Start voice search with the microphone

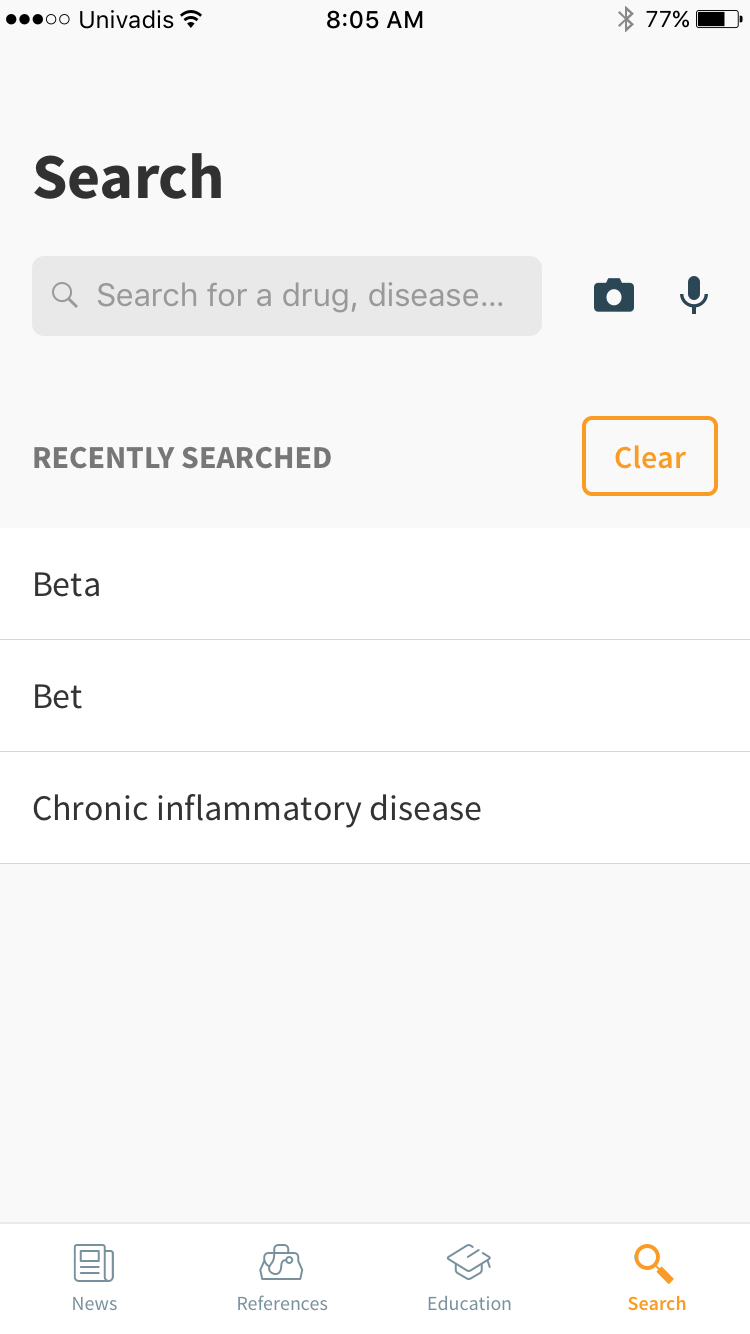[x=694, y=296]
